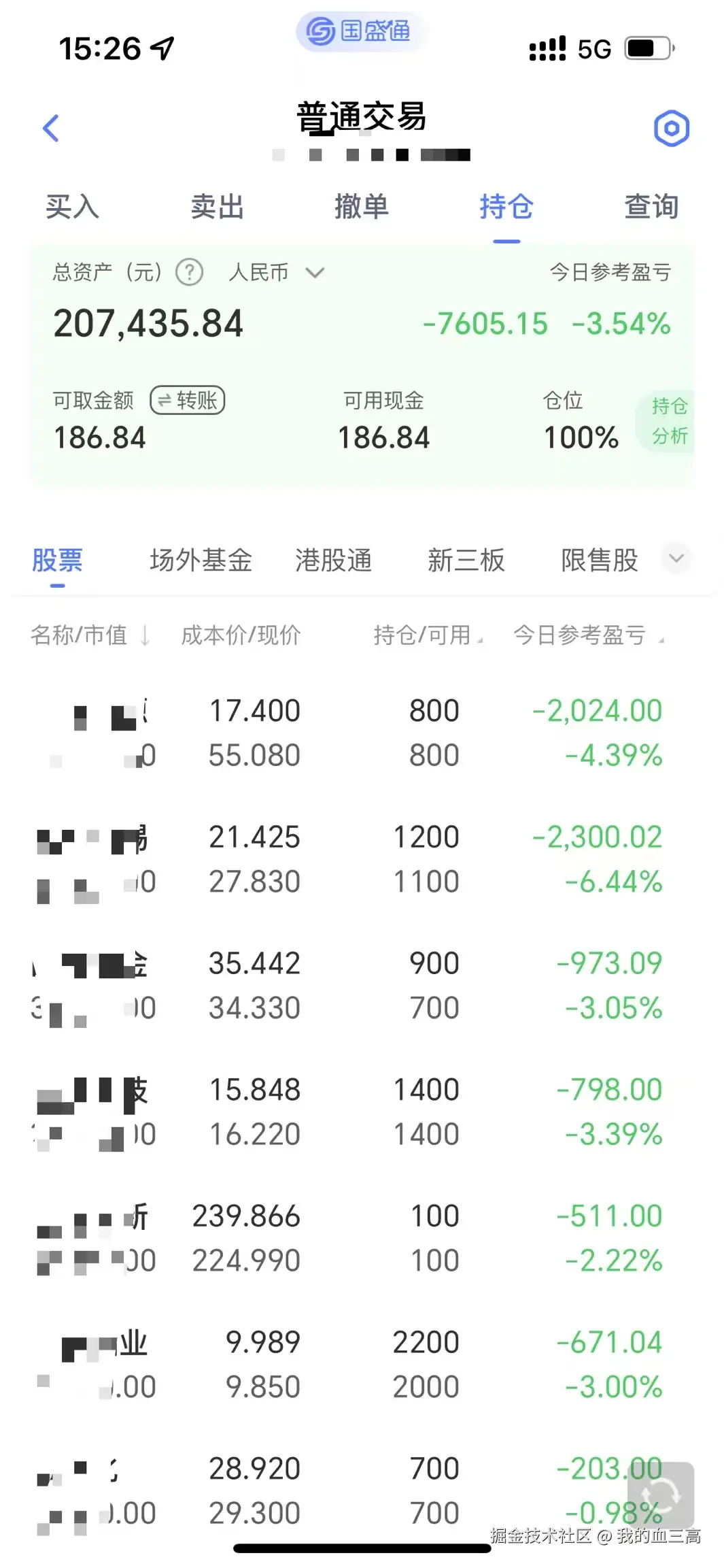This screenshot has height=1568, width=724.
Task: Open the 人民币 currency dropdown
Action: click(275, 272)
